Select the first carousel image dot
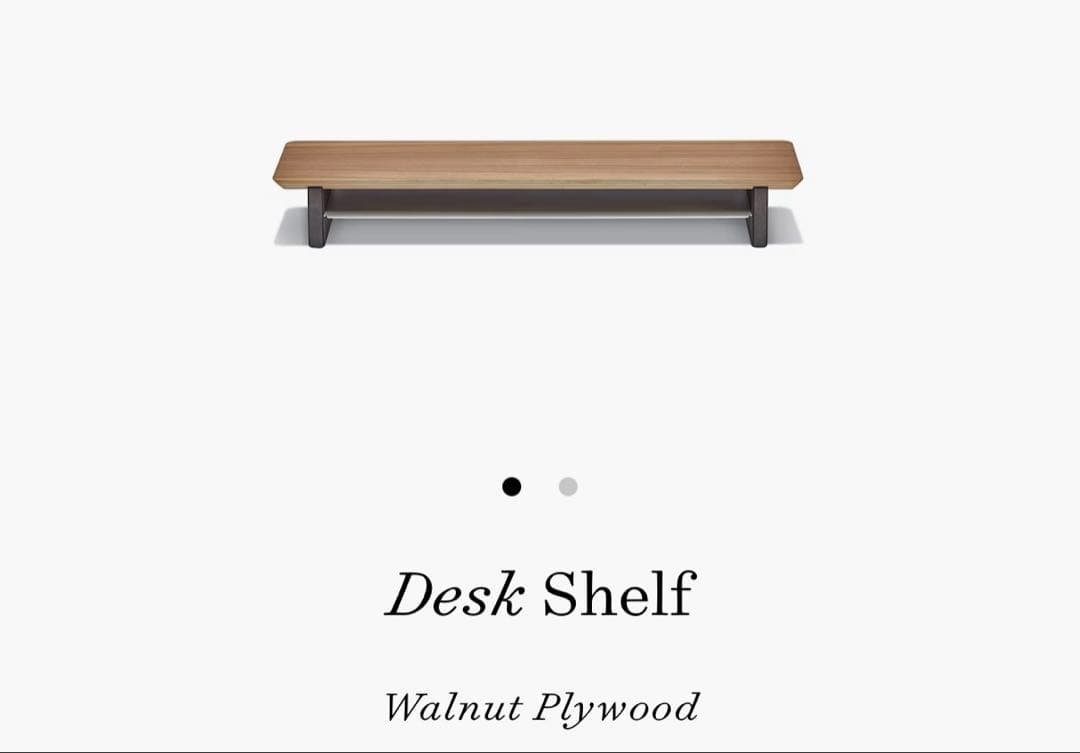Image resolution: width=1080 pixels, height=753 pixels. [512, 487]
